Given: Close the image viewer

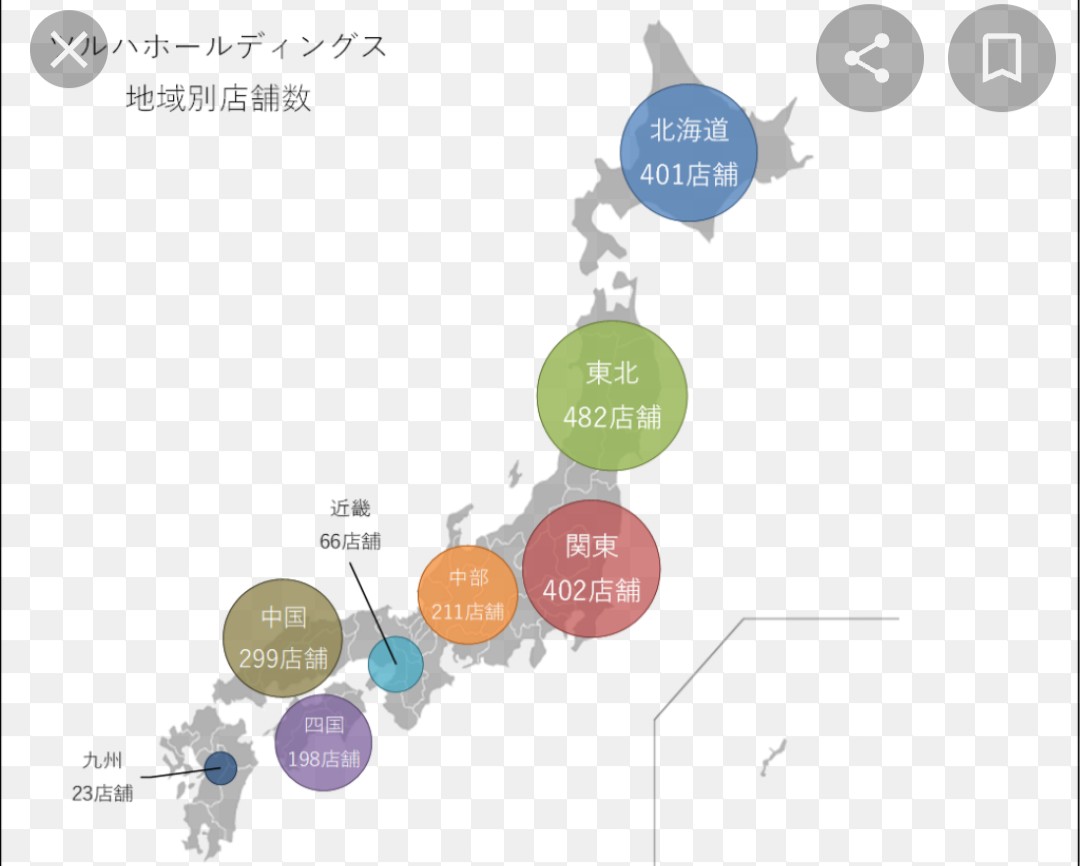Looking at the screenshot, I should click(x=68, y=50).
